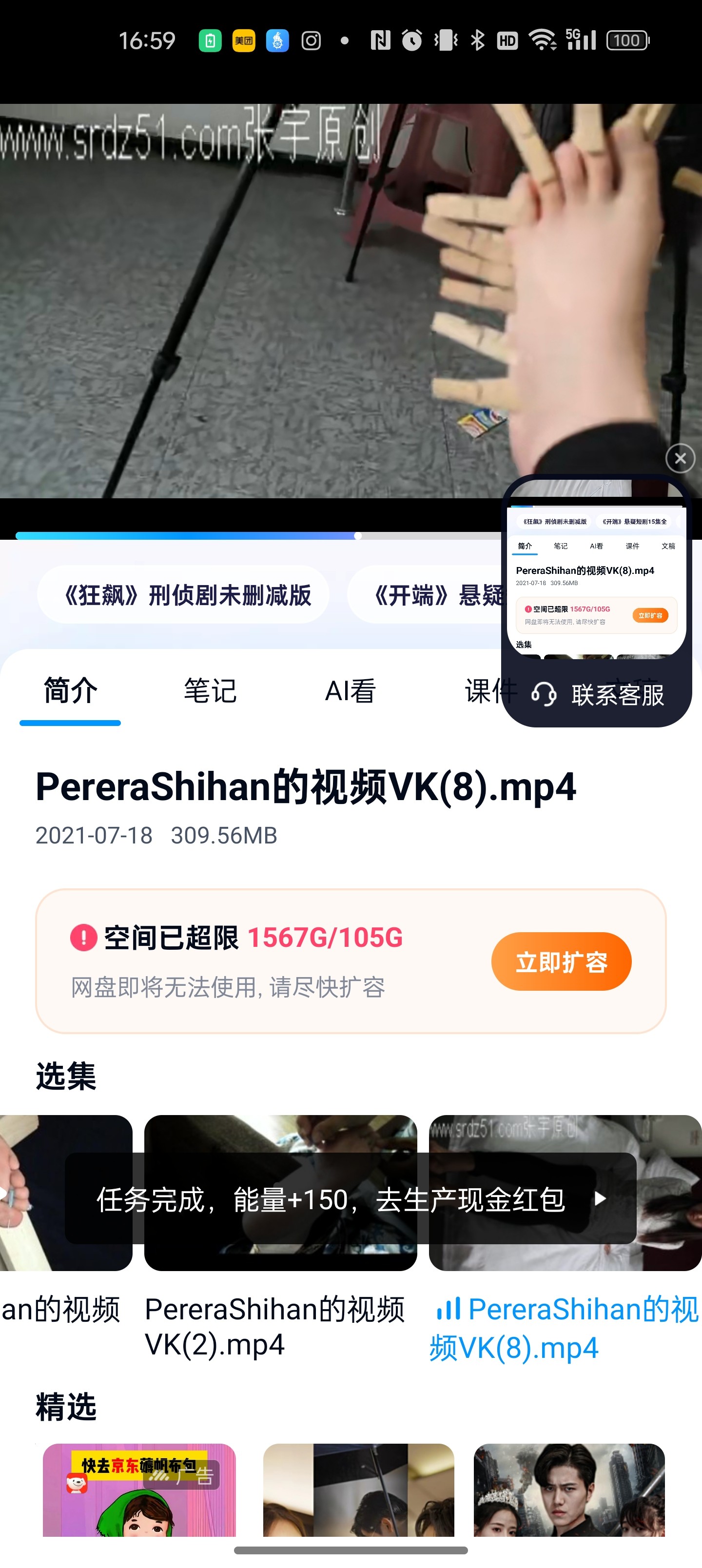Select the currently playing VK(8).mp4 episode
The height and width of the screenshot is (1568, 702).
[565, 1328]
